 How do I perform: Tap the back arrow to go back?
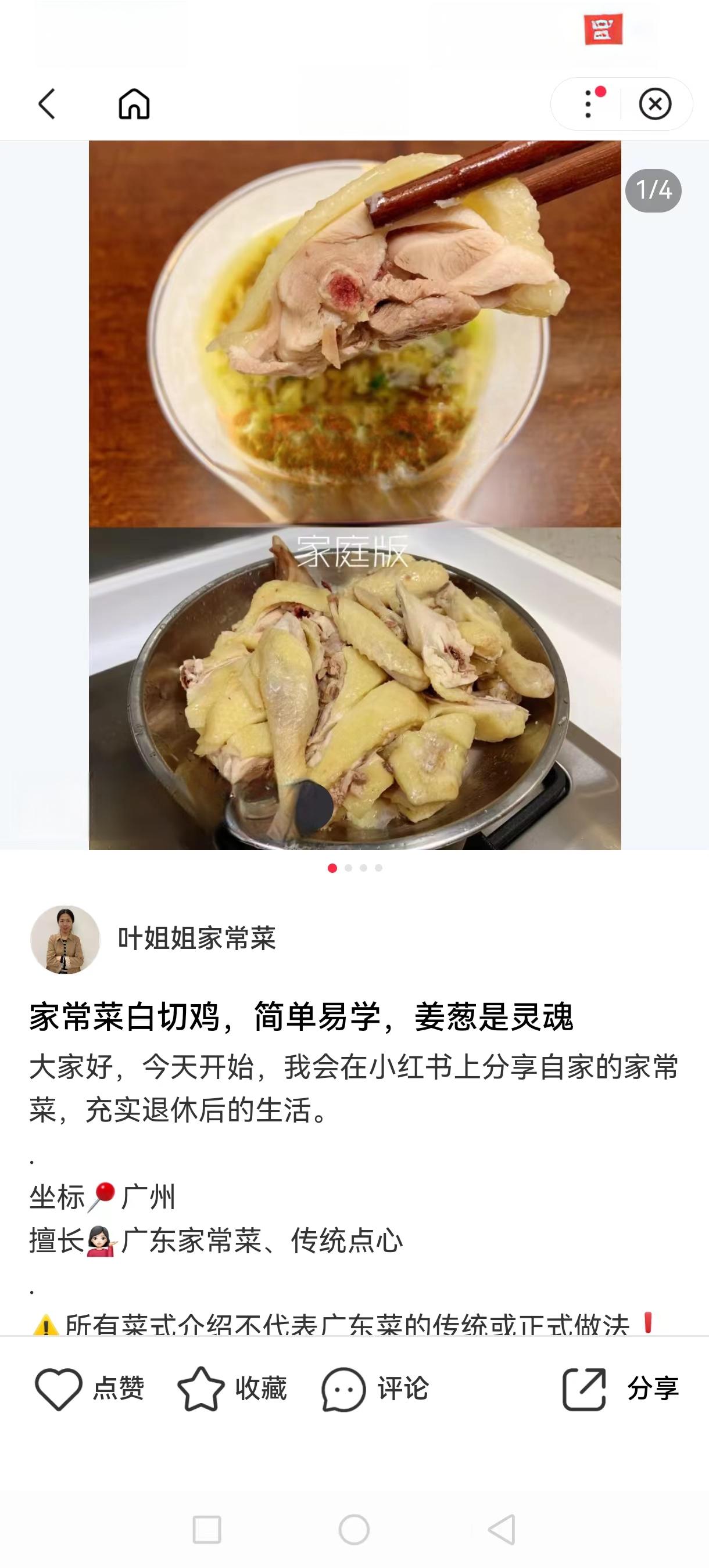click(46, 105)
